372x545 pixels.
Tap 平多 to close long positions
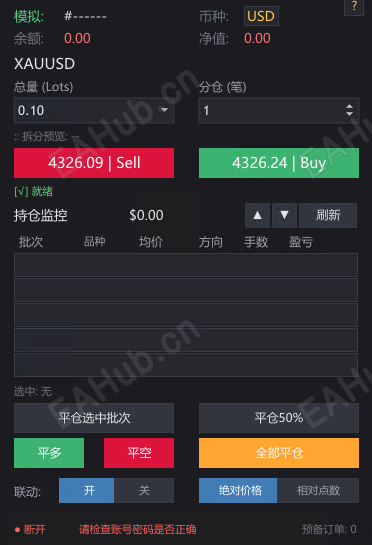click(49, 453)
